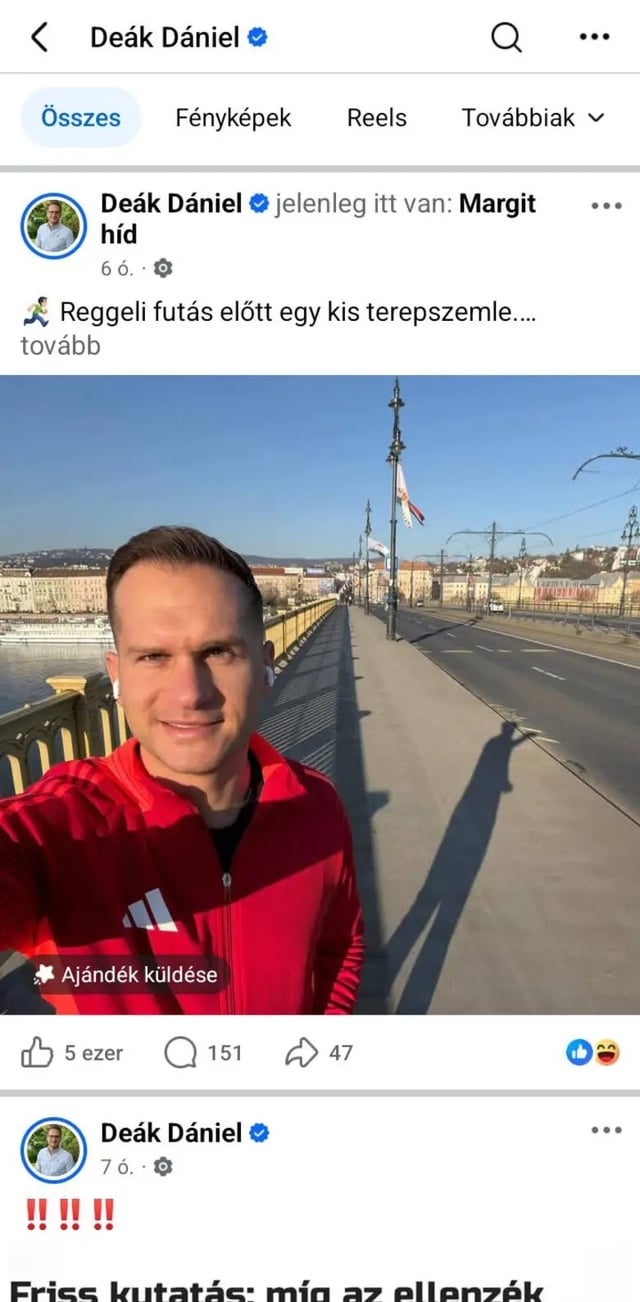Open options menu of the 7 ó. post
Viewport: 640px width, 1302px height.
[x=606, y=1131]
